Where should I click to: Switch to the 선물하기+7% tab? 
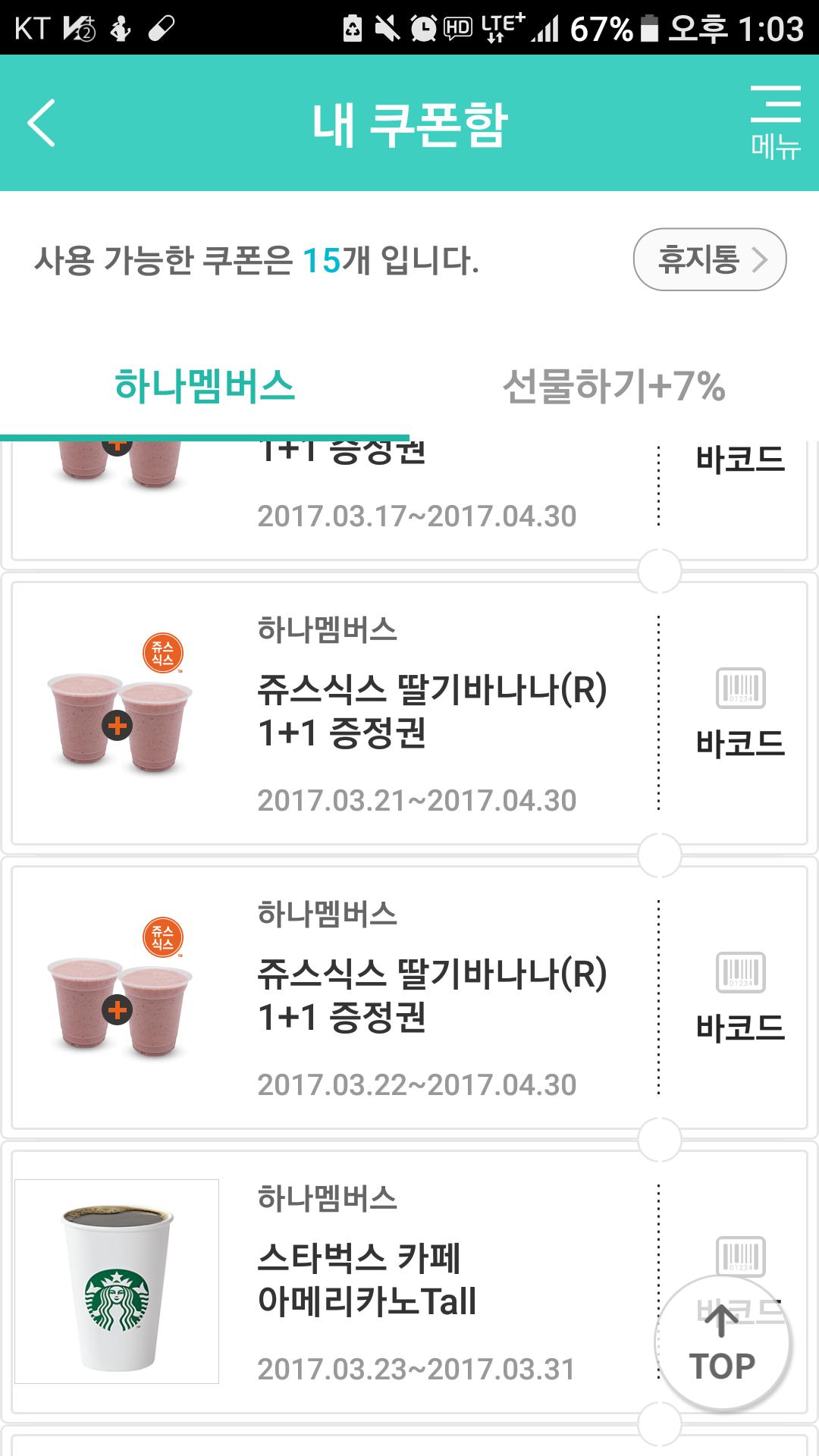(x=613, y=386)
